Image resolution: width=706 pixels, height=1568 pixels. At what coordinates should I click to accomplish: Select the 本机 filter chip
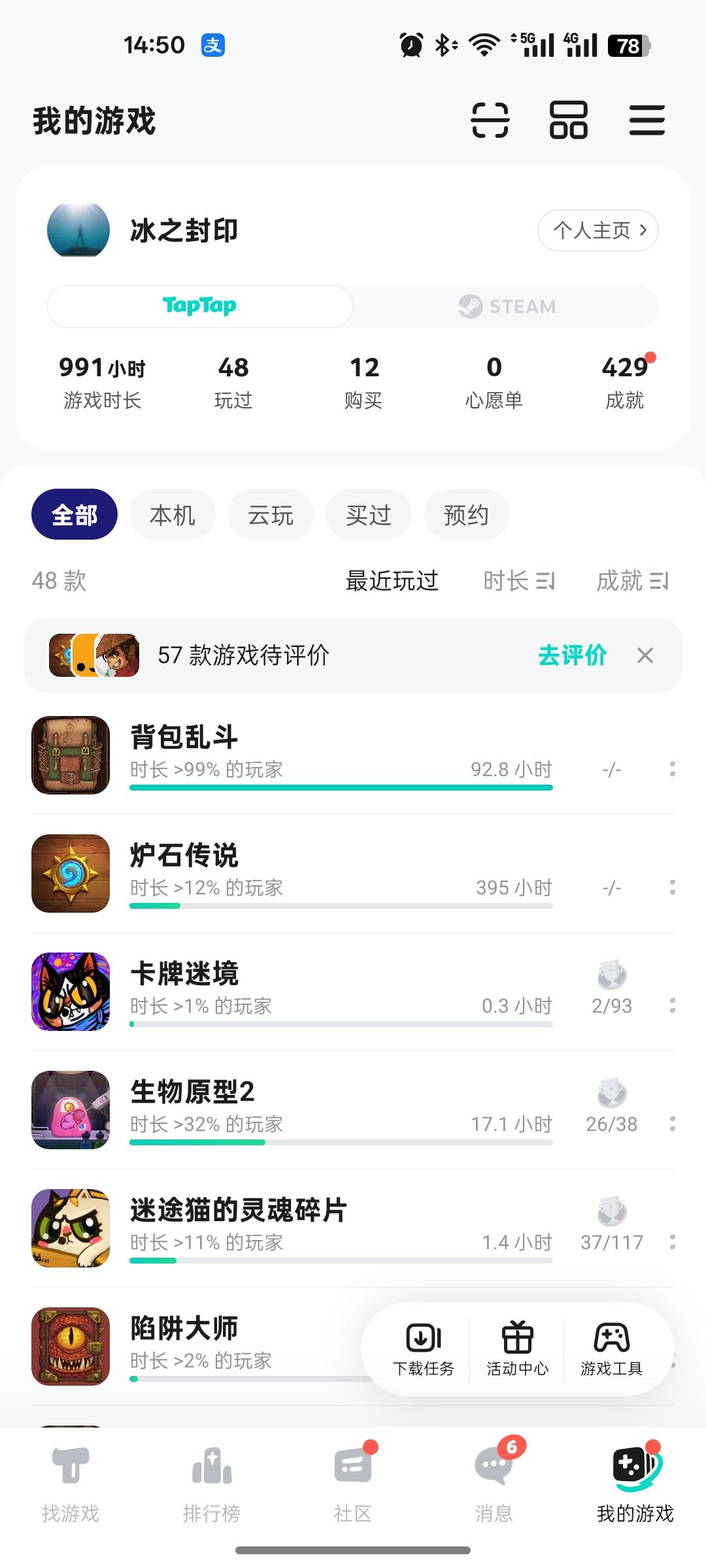coord(173,515)
